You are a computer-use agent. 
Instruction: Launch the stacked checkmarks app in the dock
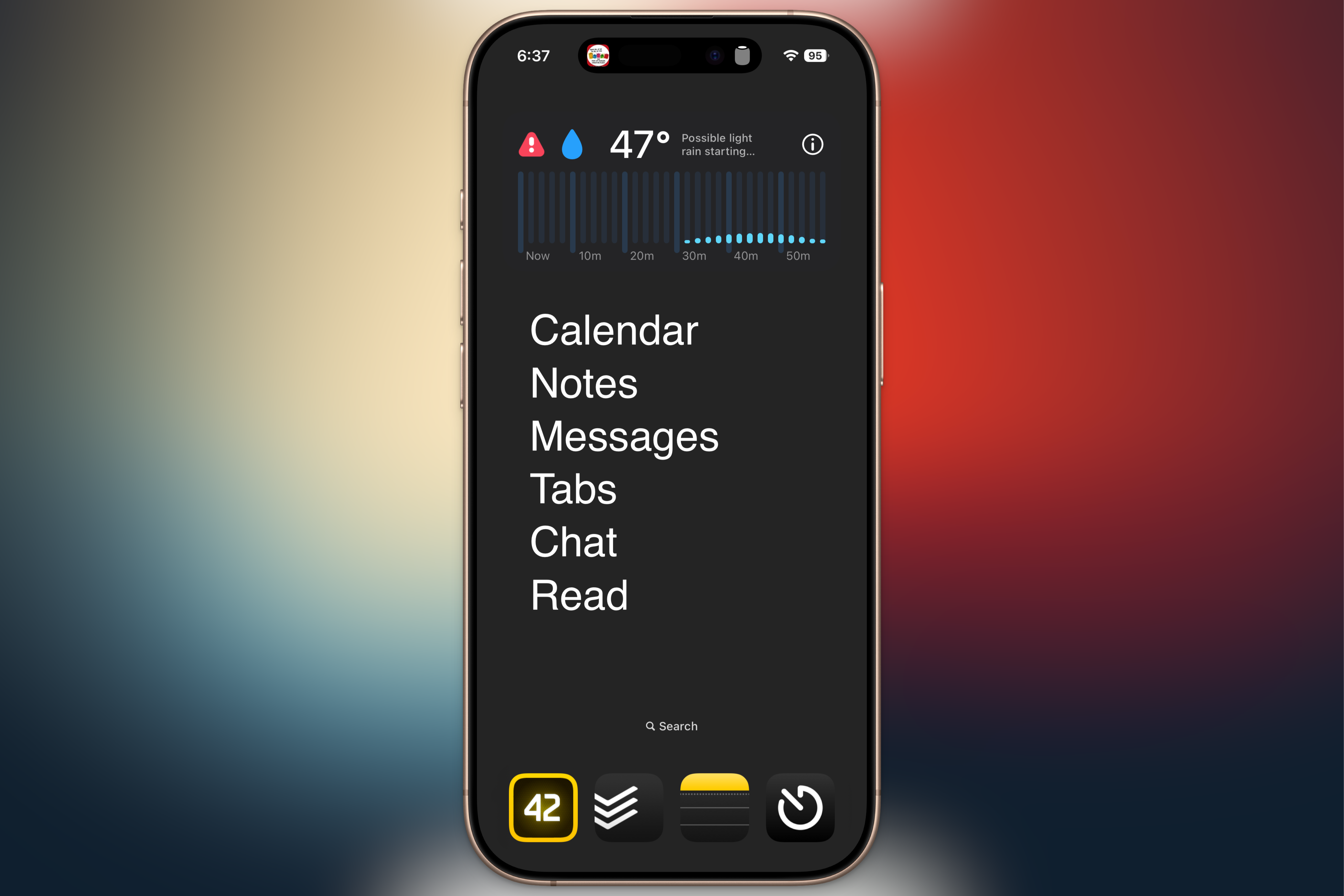tap(628, 807)
